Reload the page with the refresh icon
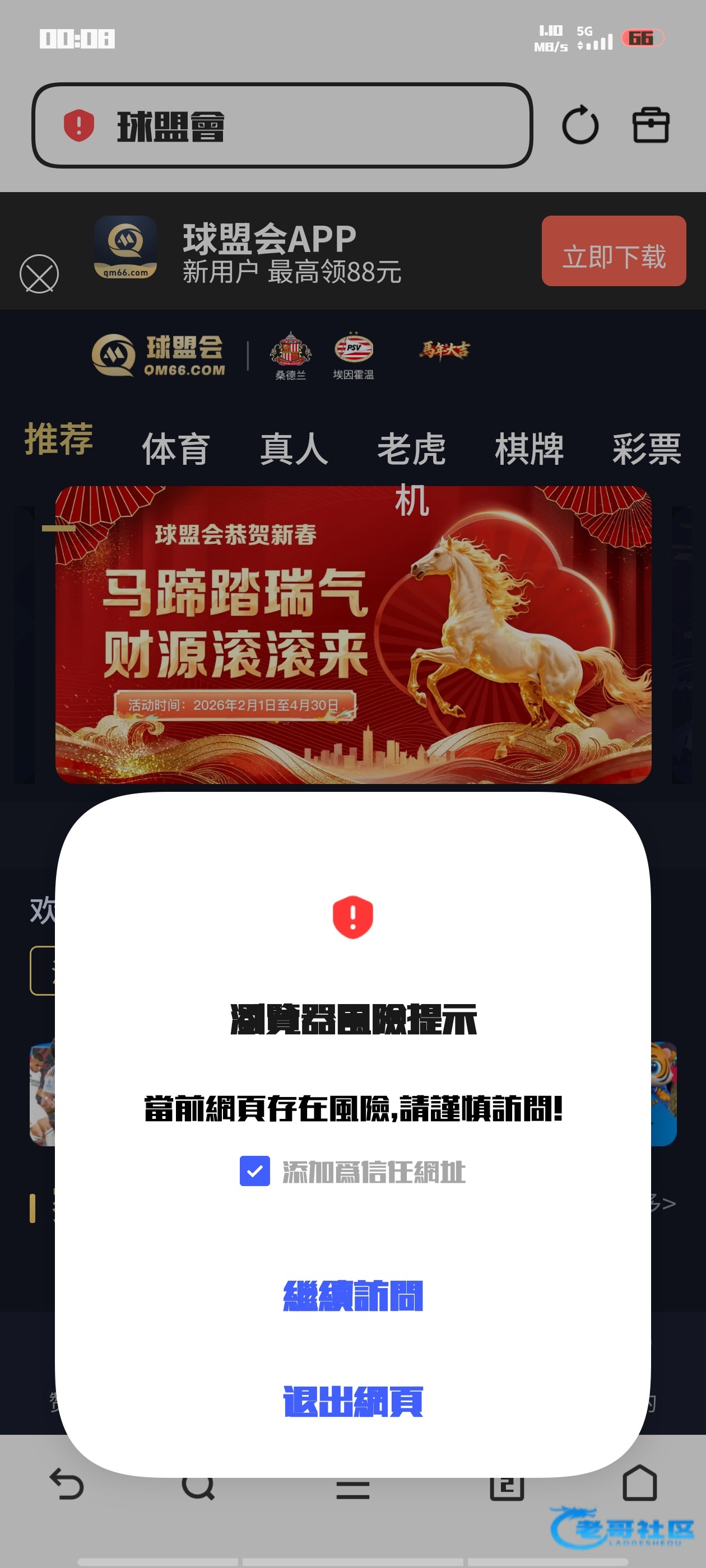This screenshot has height=1568, width=706. click(579, 125)
